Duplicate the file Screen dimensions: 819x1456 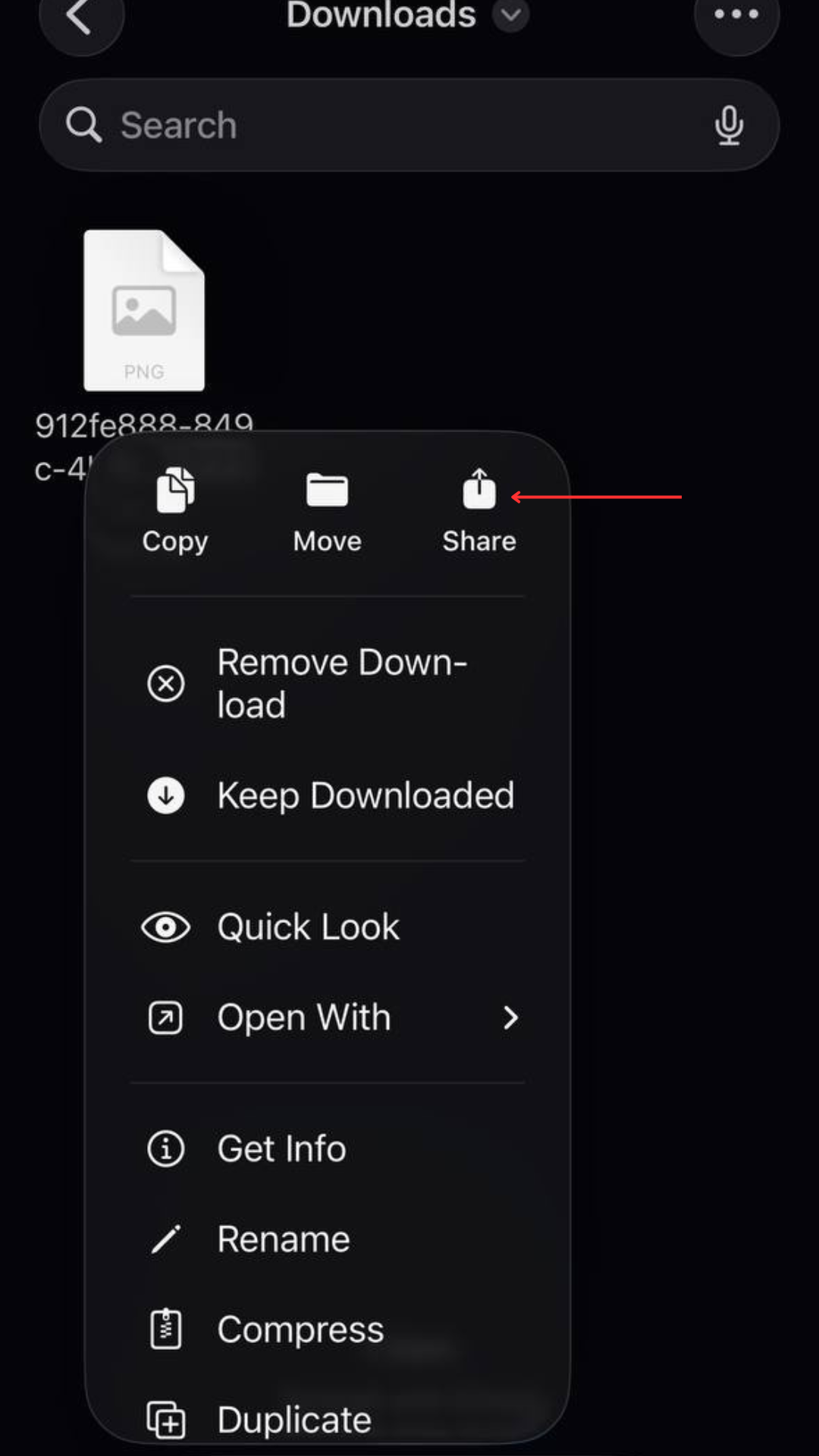(x=328, y=1420)
